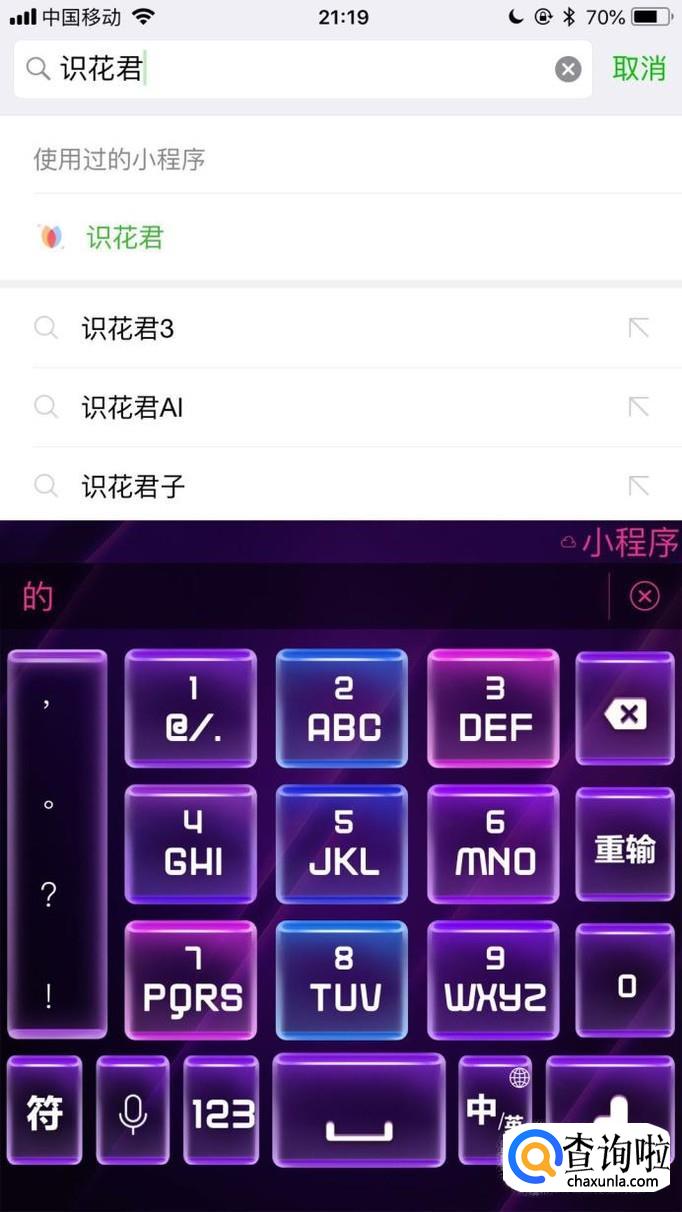Select the suggestion 识花君子
This screenshot has height=1212, width=682.
[134, 487]
